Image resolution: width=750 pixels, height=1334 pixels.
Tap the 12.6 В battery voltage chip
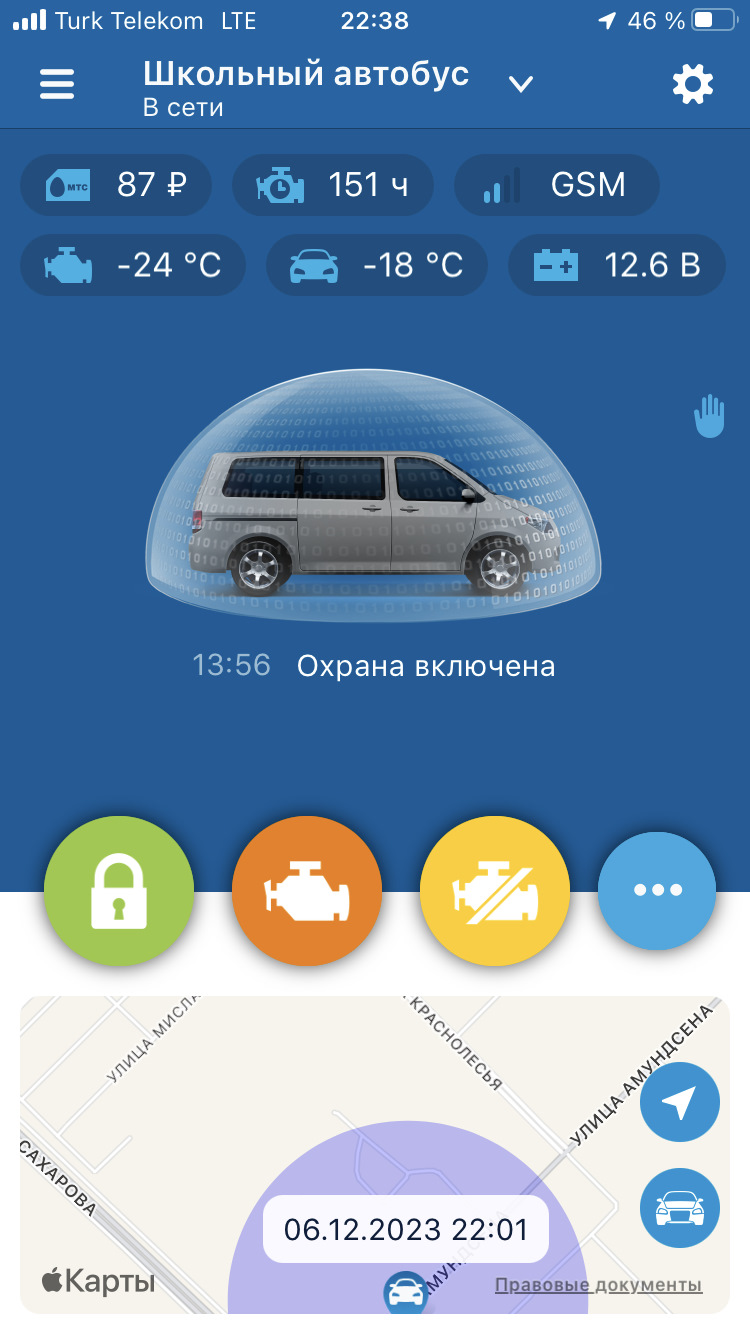click(617, 265)
